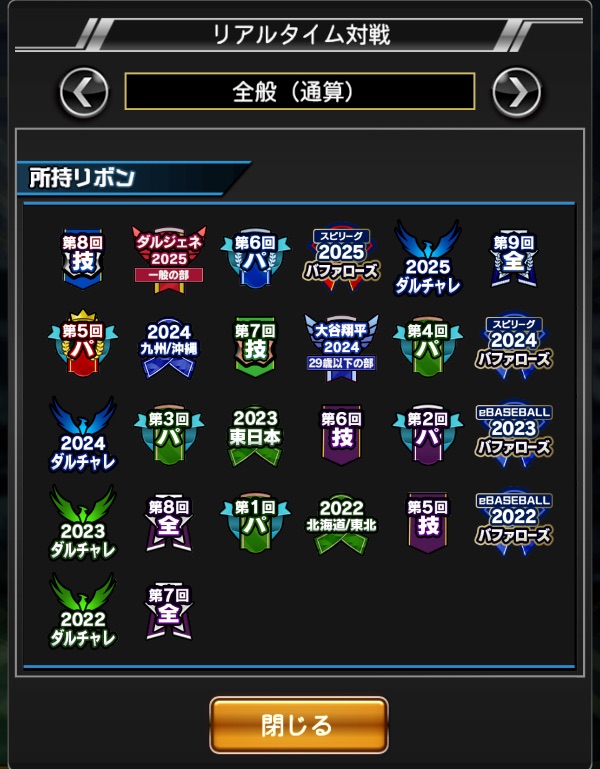Viewport: 600px width, 769px height.
Task: Go to next category with right arrow
Action: (517, 93)
